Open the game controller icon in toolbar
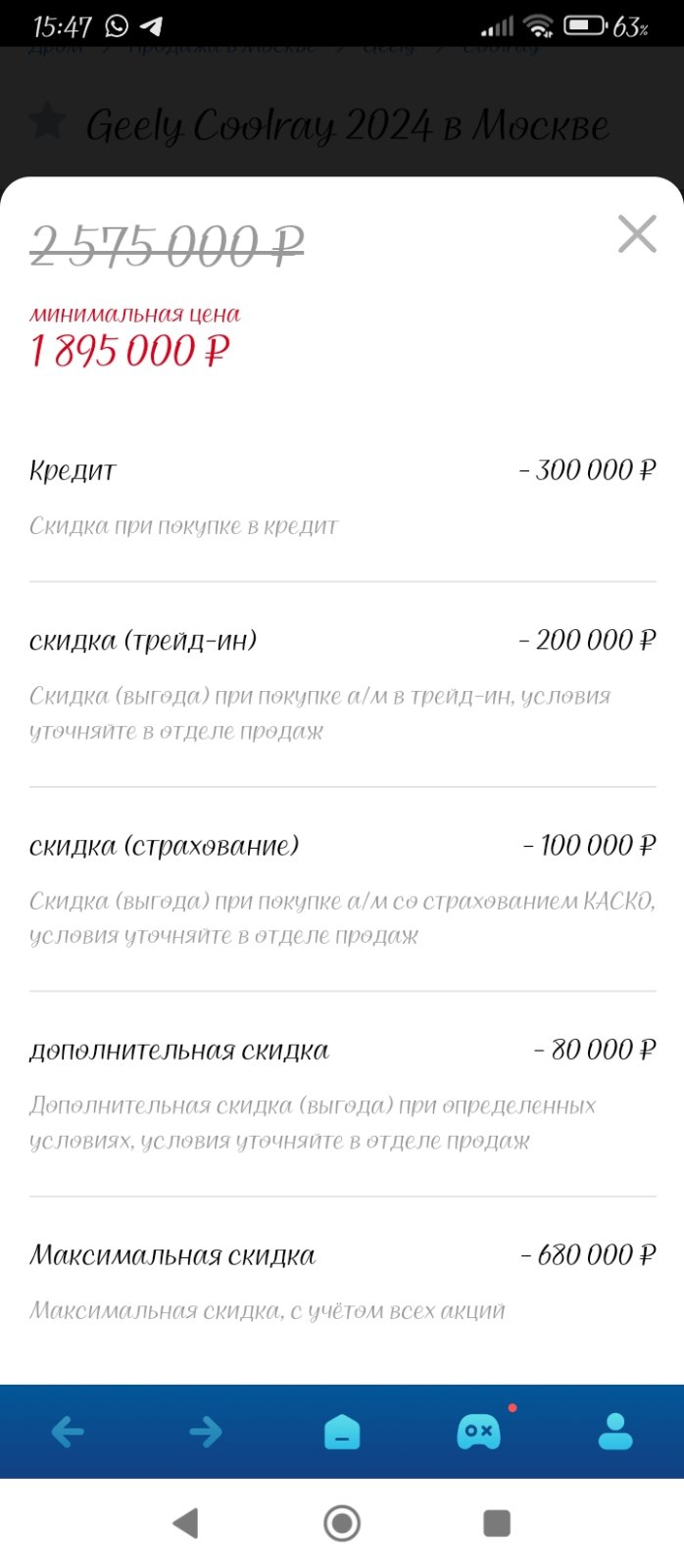This screenshot has width=684, height=1568. pos(479,1431)
